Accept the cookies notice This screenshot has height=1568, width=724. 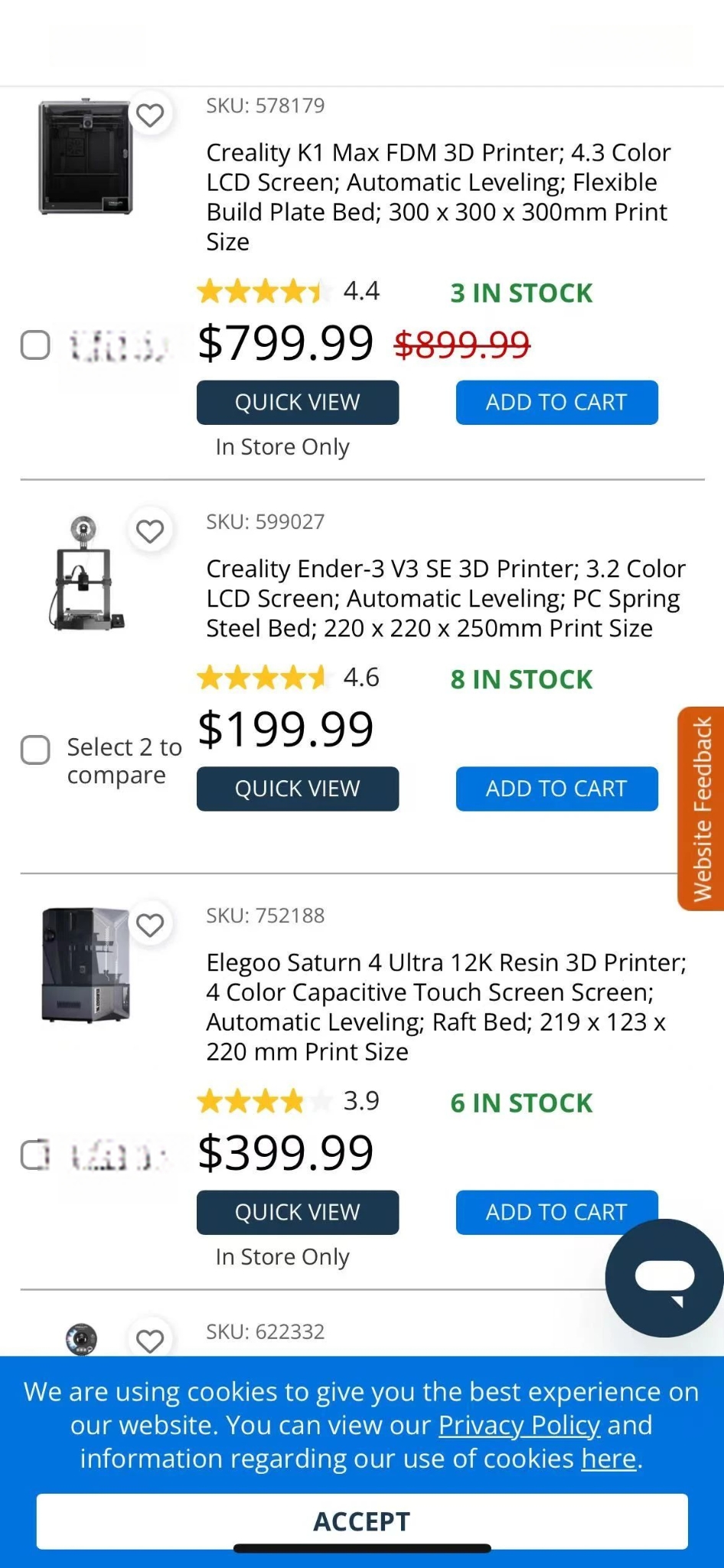pos(362,1521)
